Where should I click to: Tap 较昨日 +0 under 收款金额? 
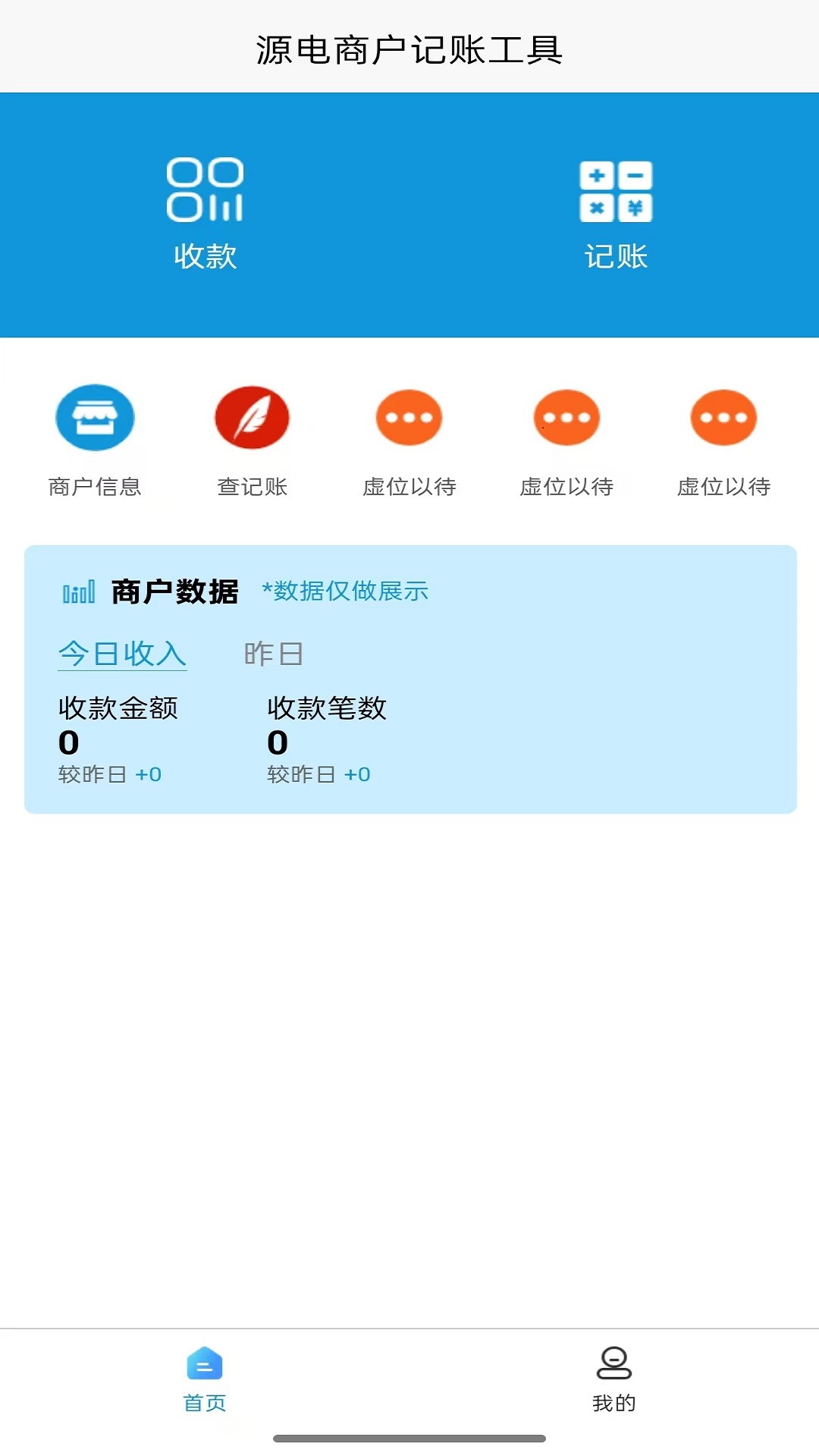[108, 774]
